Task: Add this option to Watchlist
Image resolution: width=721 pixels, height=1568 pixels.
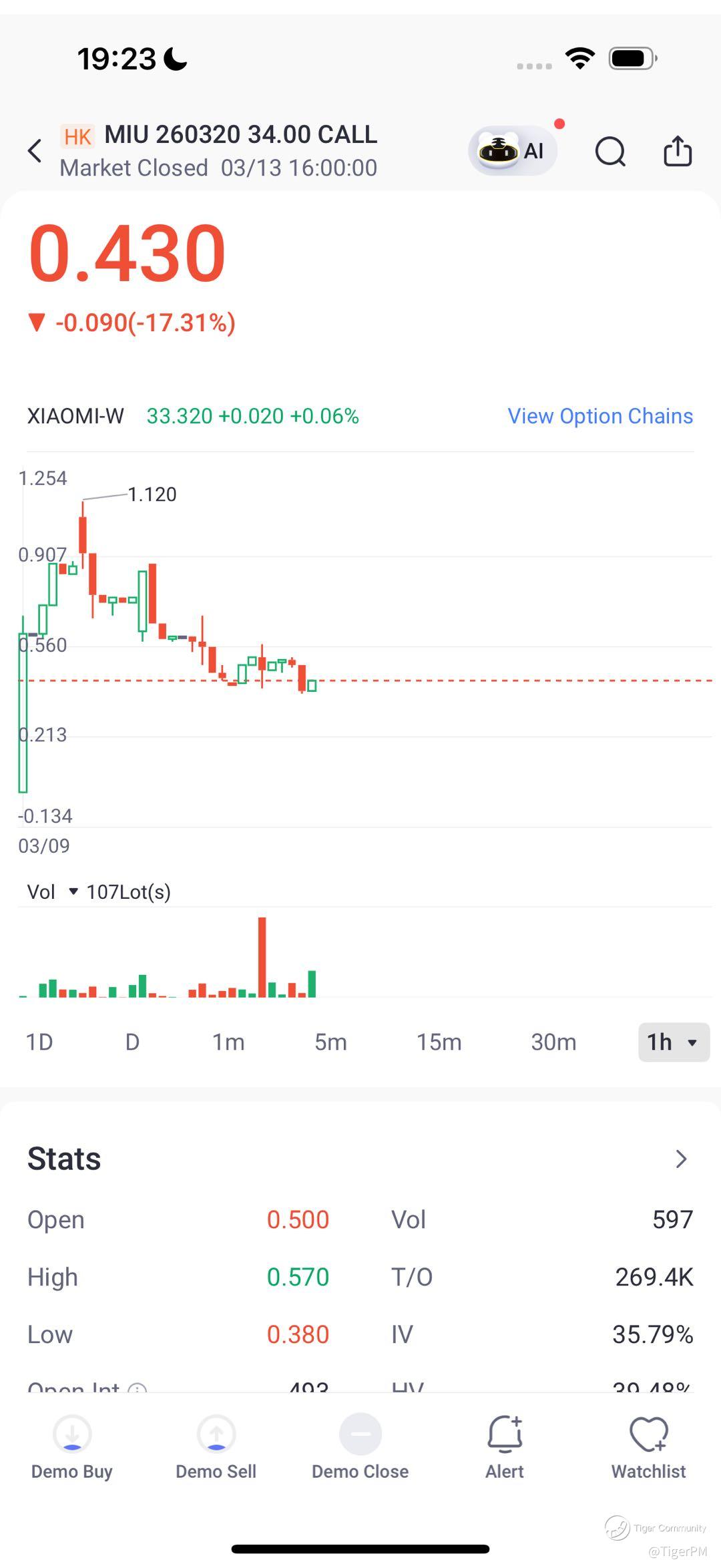Action: click(648, 1446)
